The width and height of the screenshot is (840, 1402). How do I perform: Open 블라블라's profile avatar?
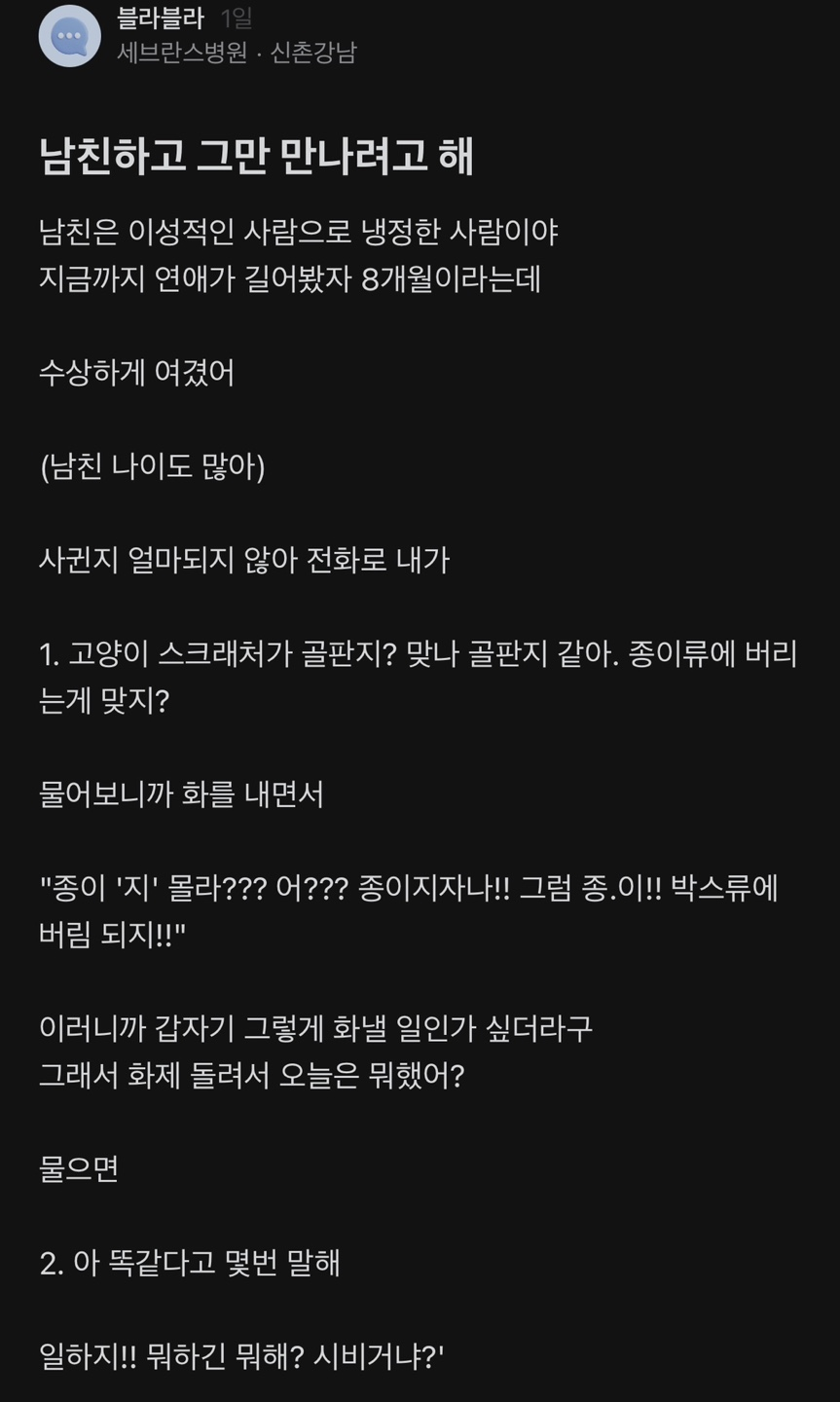pyautogui.click(x=69, y=36)
